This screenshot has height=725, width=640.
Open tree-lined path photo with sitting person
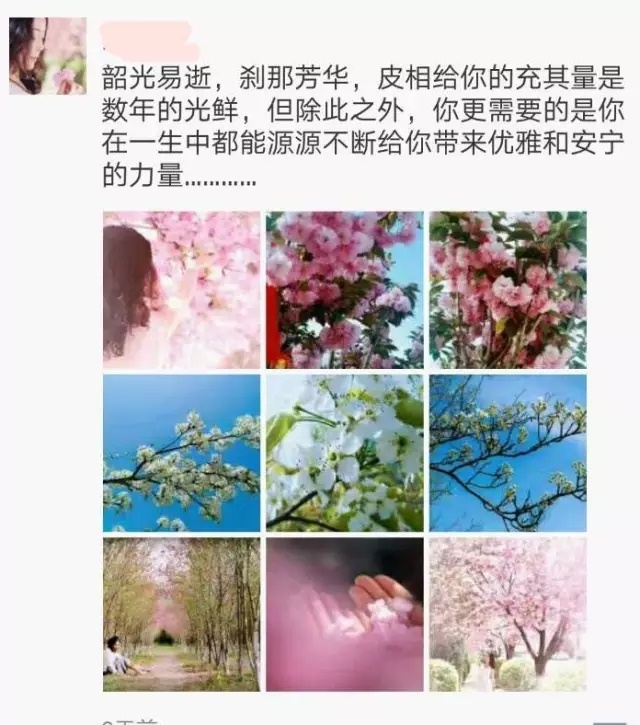[181, 615]
